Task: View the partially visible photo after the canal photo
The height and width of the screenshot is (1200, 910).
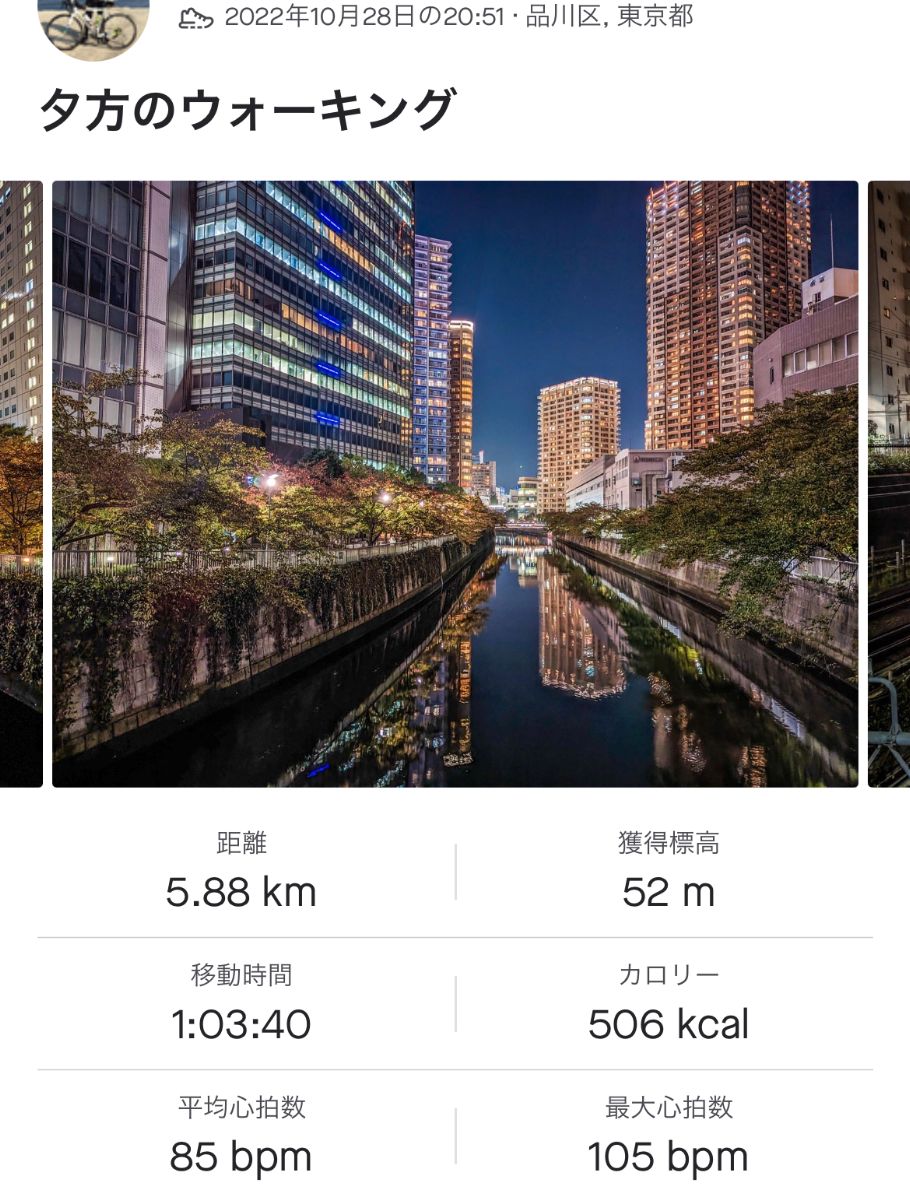Action: 889,484
